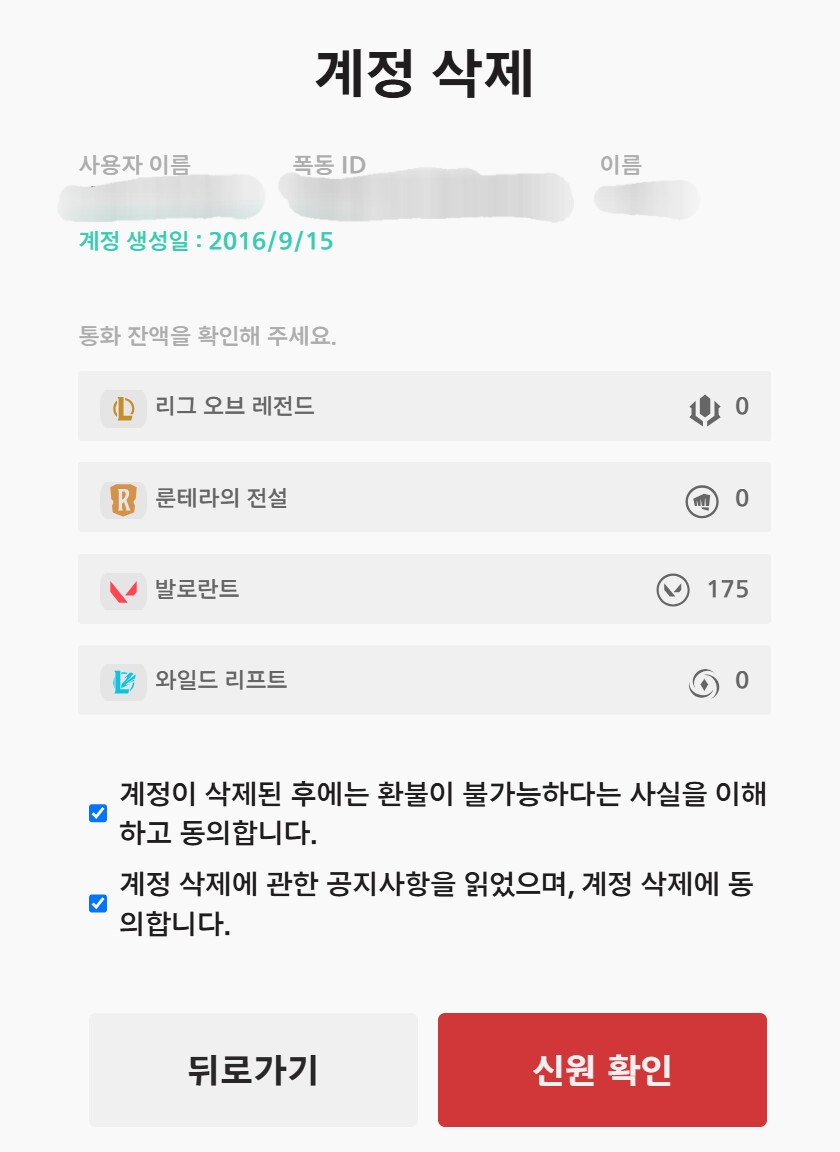The image size is (840, 1152).
Task: Tap the red 신원 확인 button
Action: (x=602, y=1069)
